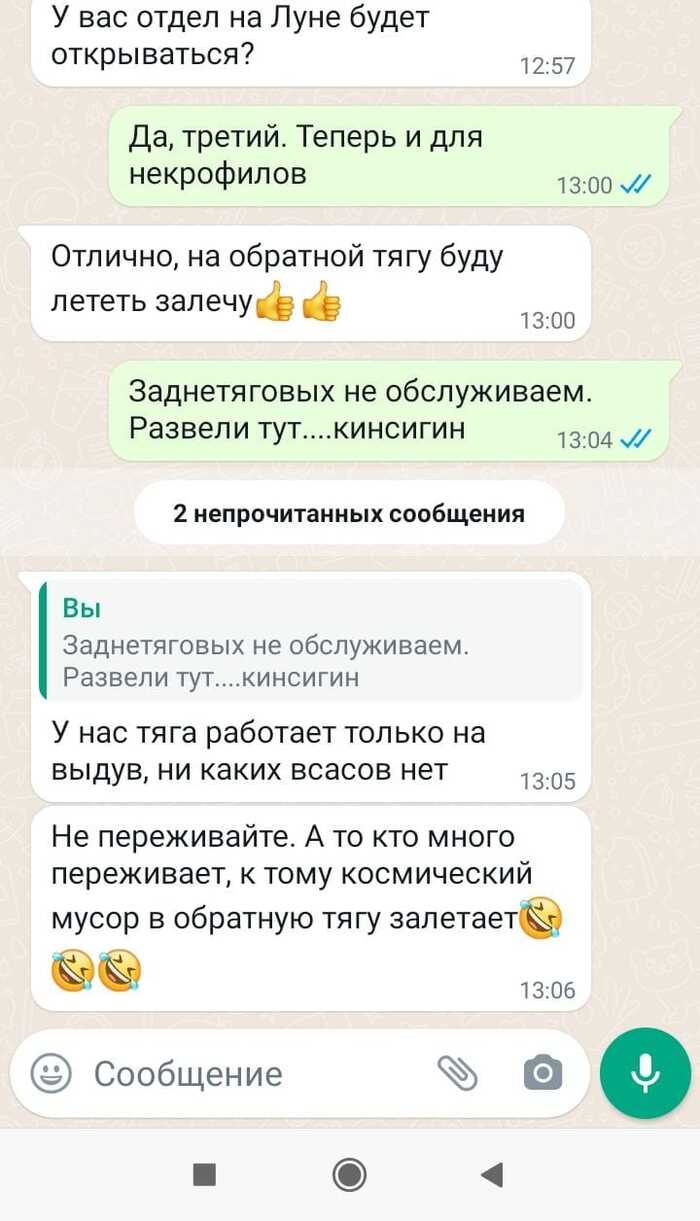Go to the home screen
This screenshot has height=1221, width=700.
pyautogui.click(x=349, y=1174)
